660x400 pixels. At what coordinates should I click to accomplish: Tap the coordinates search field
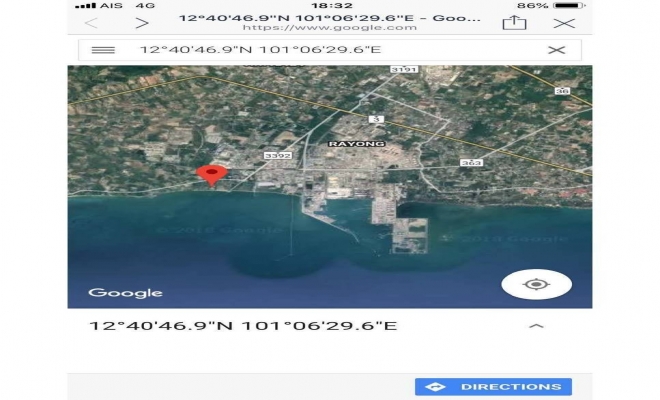[300, 49]
